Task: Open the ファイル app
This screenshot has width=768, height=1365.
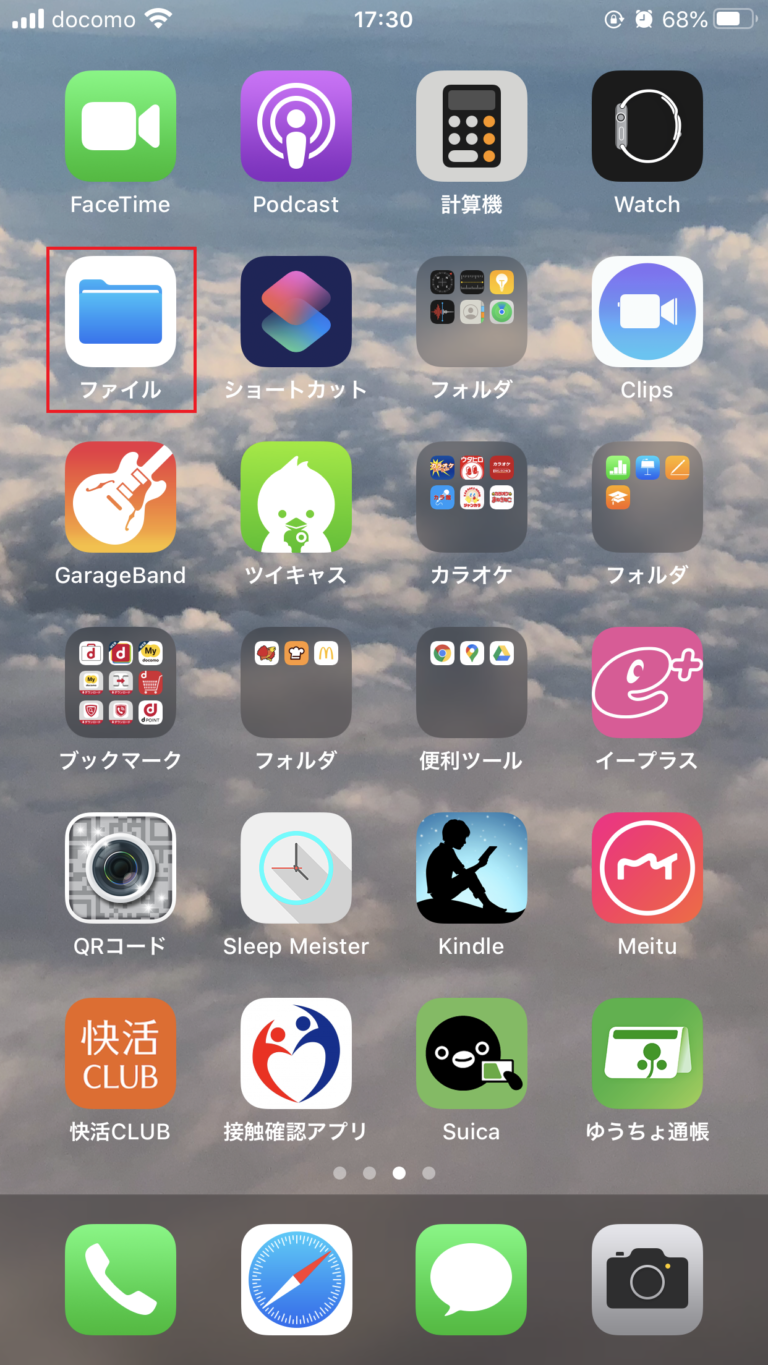Action: 120,312
